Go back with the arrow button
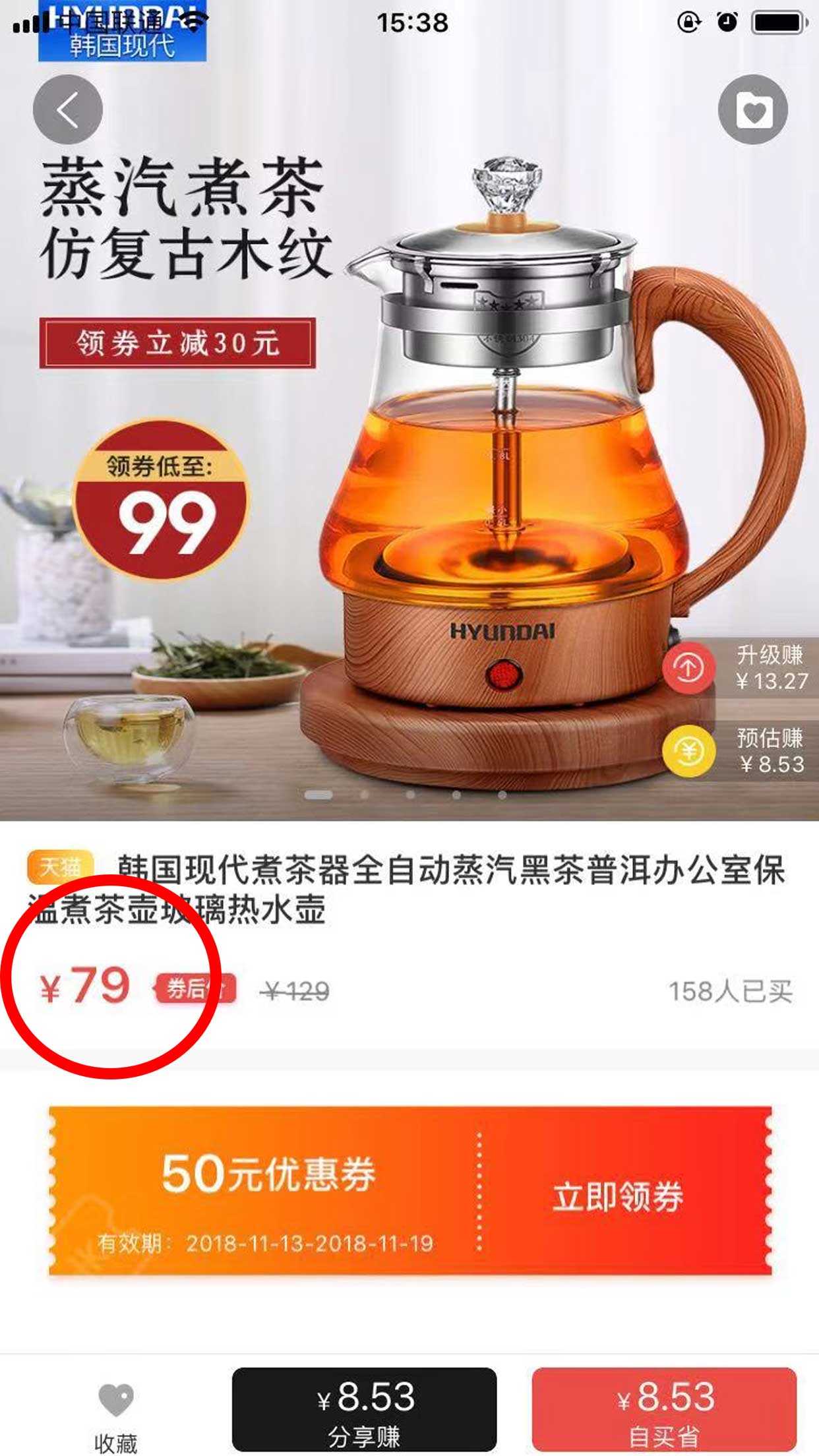 point(68,109)
